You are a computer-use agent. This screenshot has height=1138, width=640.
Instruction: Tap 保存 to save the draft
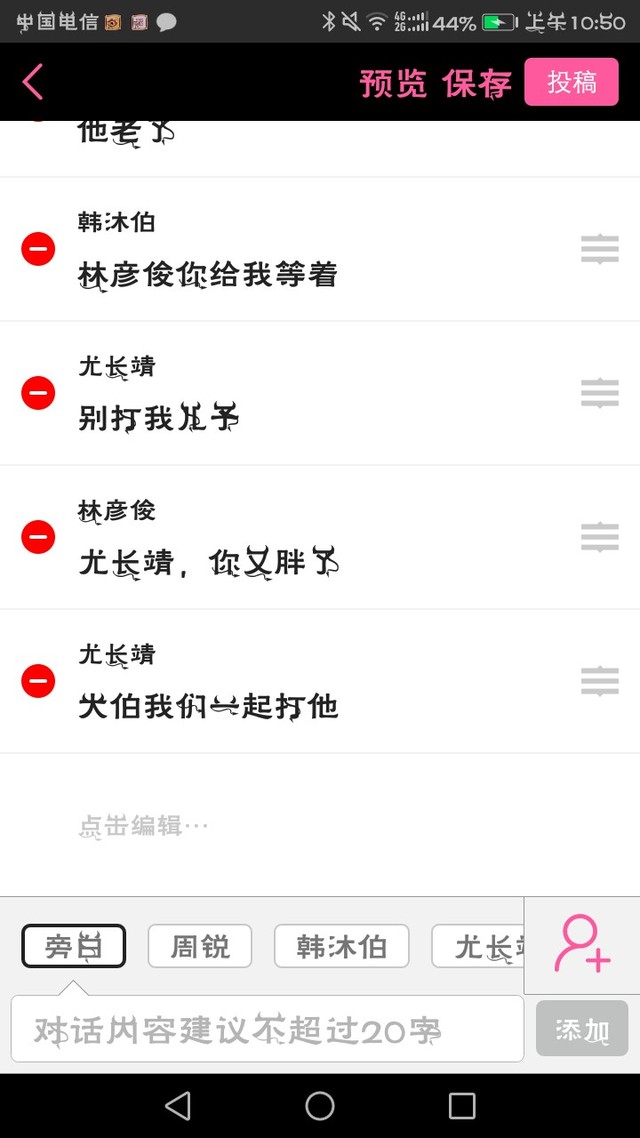[x=477, y=83]
